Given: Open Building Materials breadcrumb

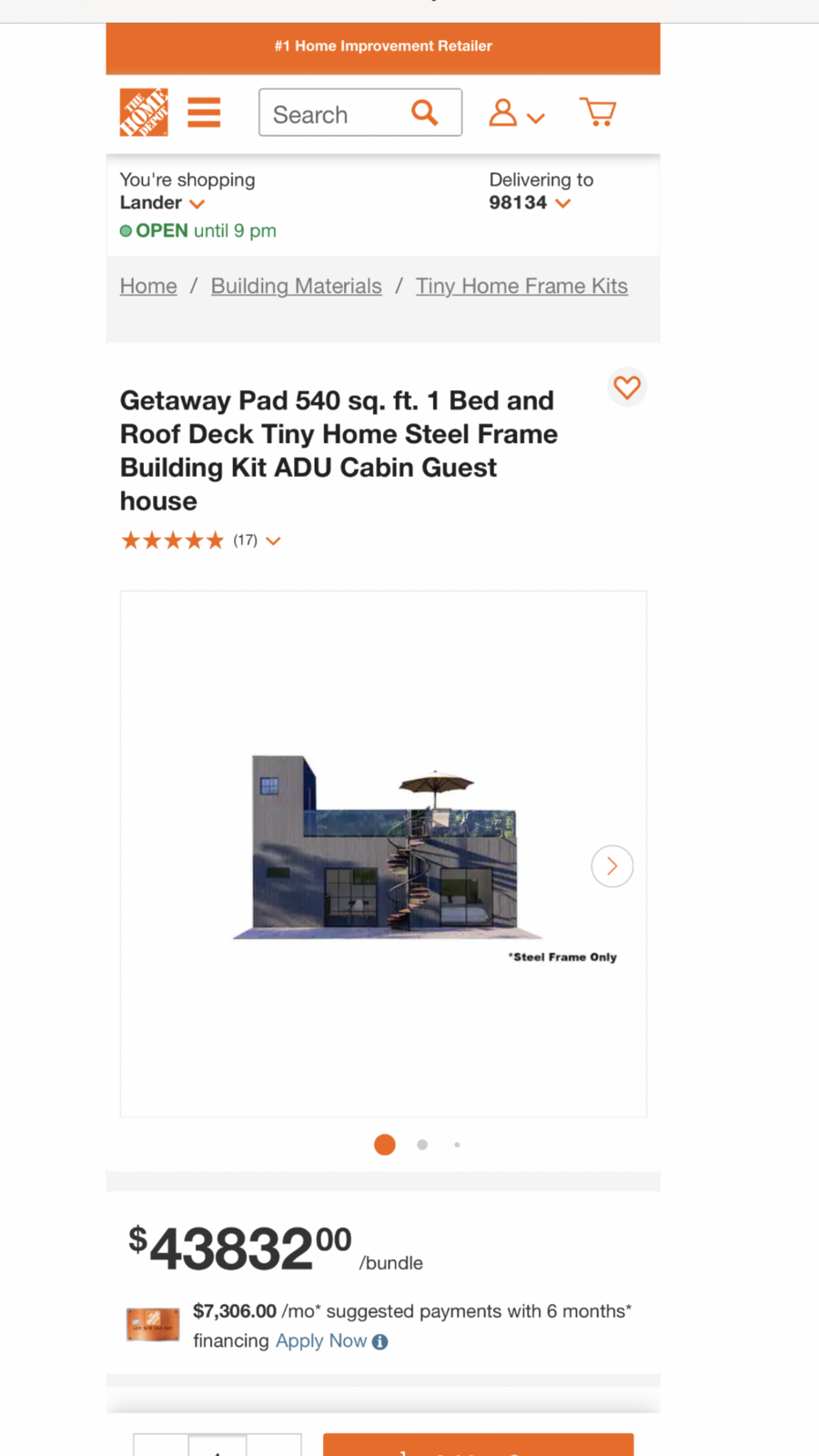Looking at the screenshot, I should [296, 286].
